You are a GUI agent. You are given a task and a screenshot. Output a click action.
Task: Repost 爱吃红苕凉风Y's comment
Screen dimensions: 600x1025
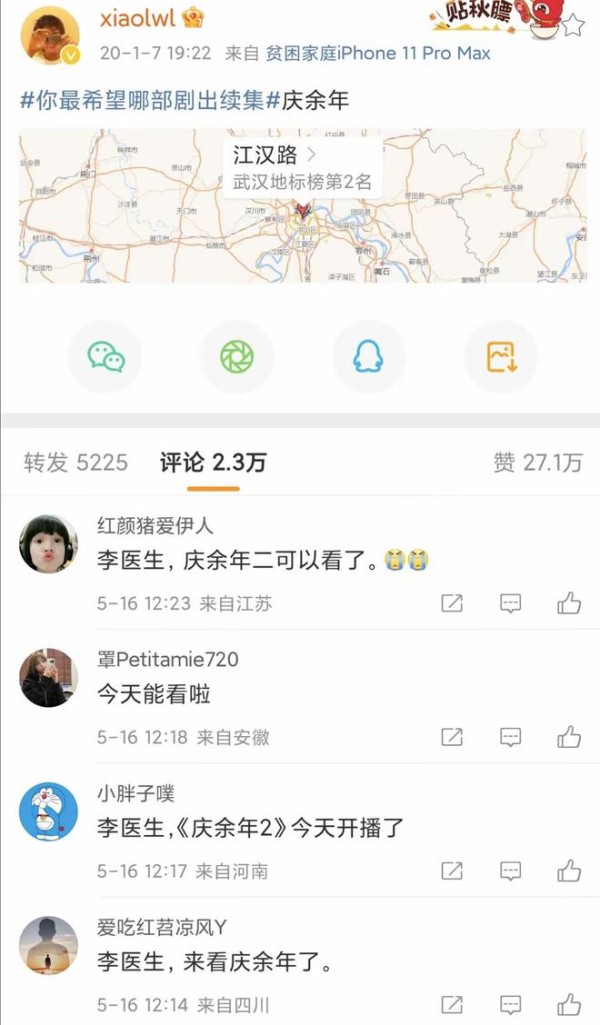click(x=452, y=1004)
